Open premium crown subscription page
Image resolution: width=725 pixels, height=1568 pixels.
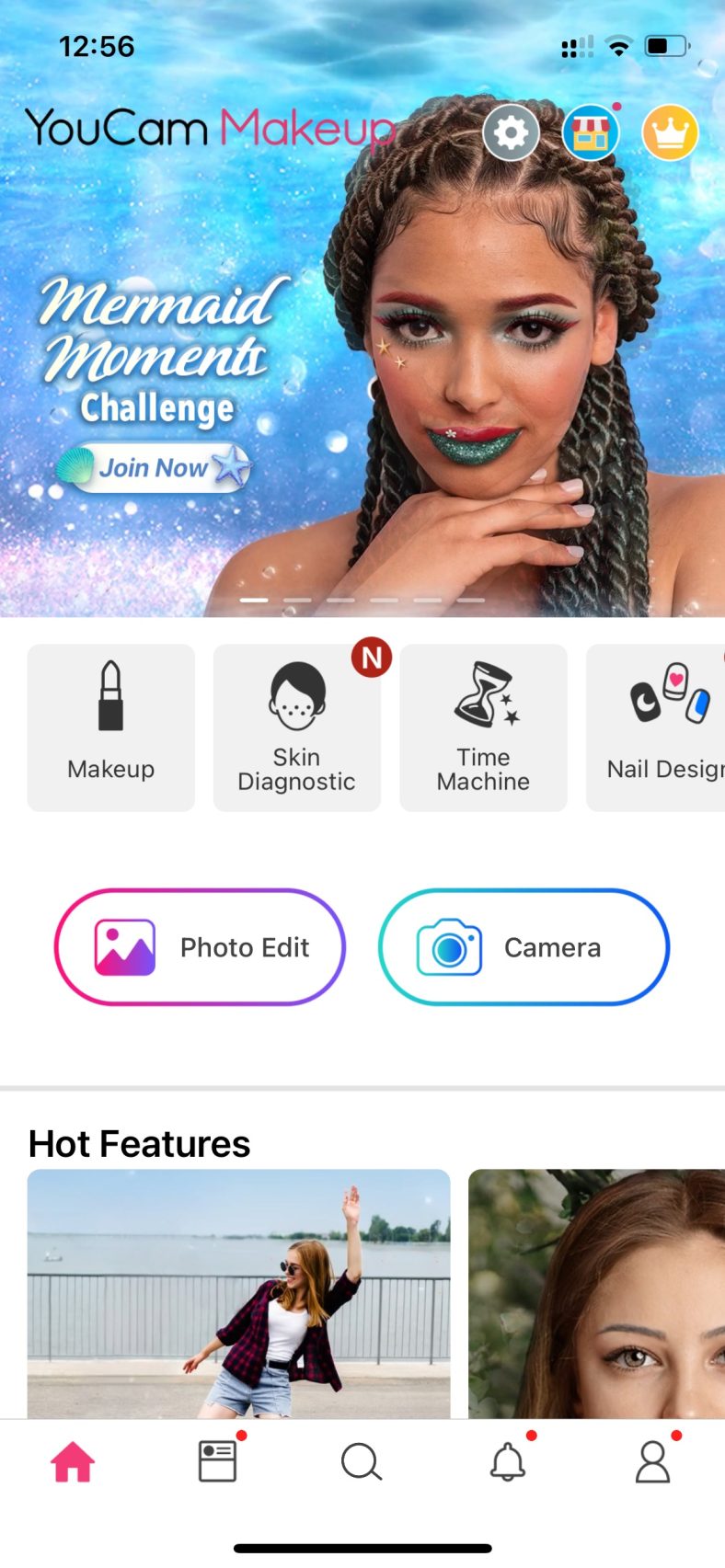669,132
